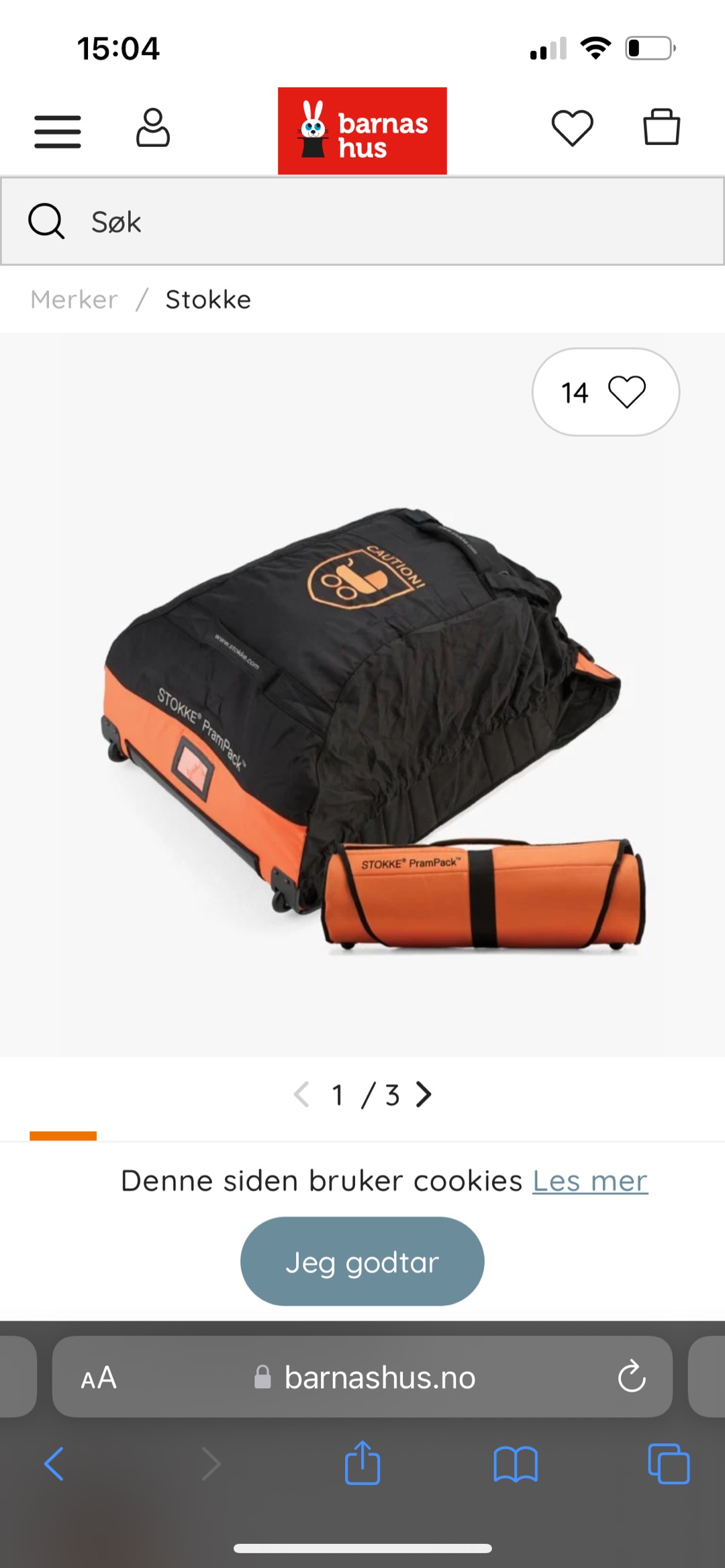The height and width of the screenshot is (1568, 725).
Task: Open Safari bookmarks
Action: (x=516, y=1463)
